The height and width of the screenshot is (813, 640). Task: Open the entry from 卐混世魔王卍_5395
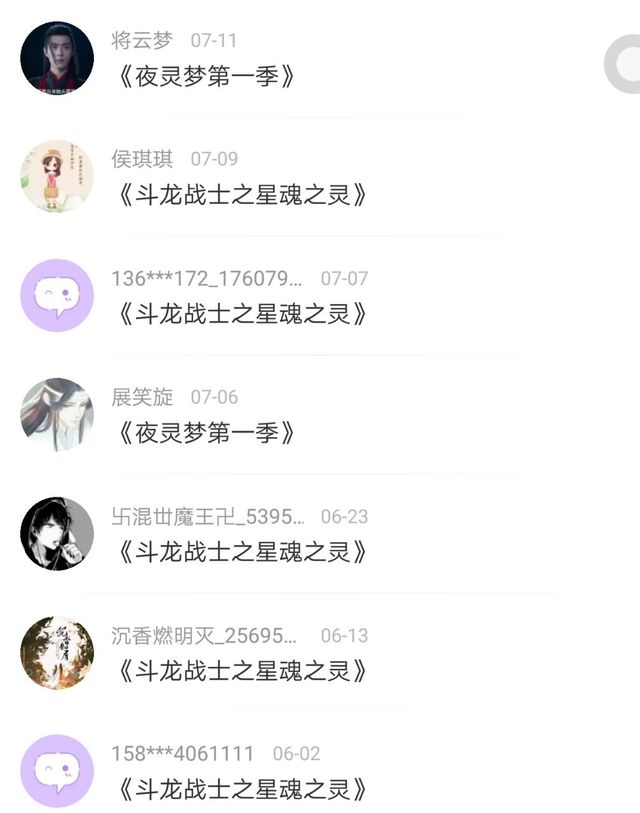[242, 552]
